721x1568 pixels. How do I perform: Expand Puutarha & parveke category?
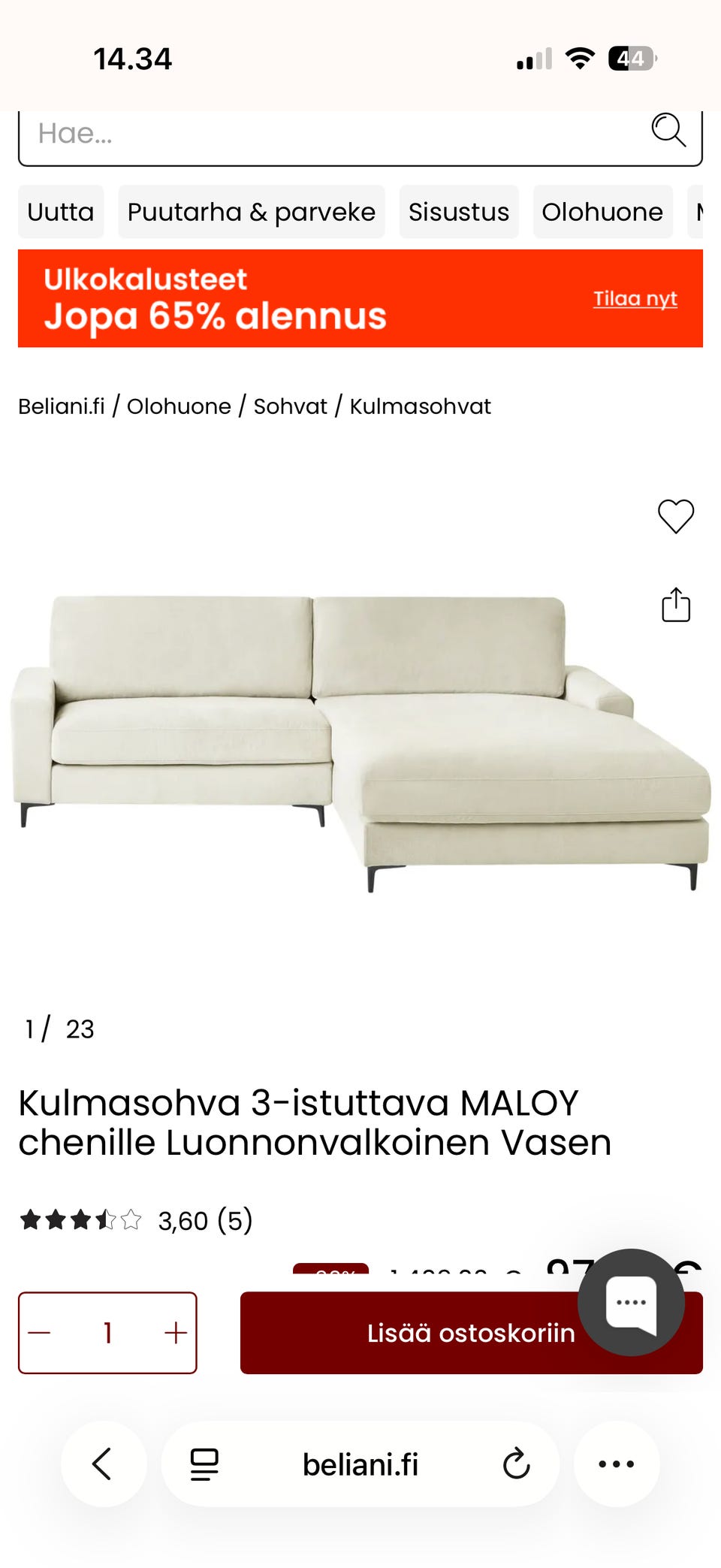click(x=251, y=212)
